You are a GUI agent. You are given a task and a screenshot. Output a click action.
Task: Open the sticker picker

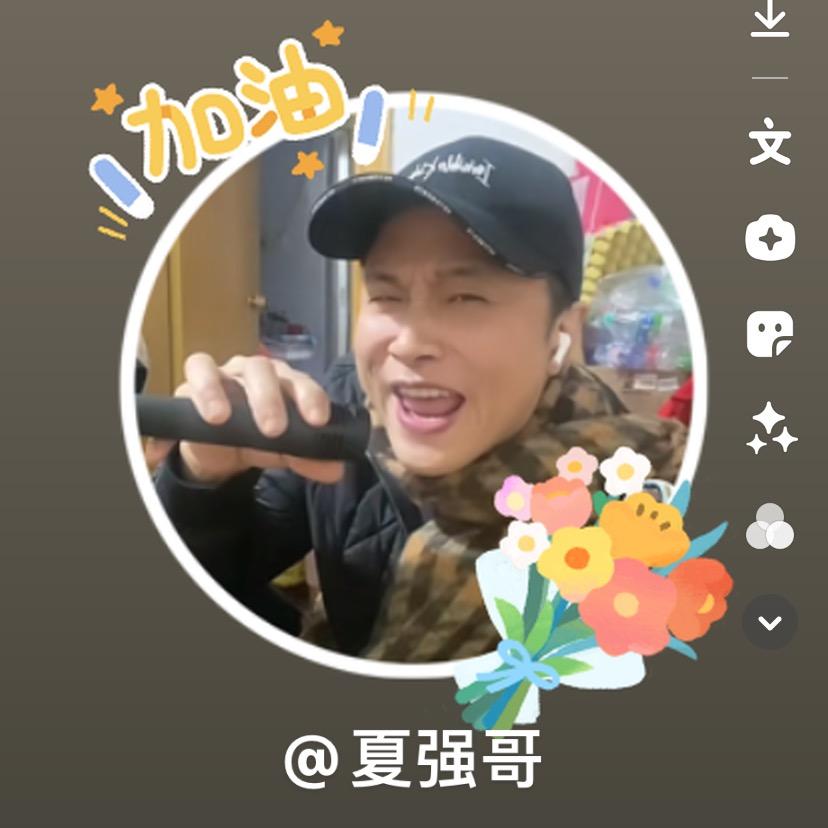(x=770, y=333)
